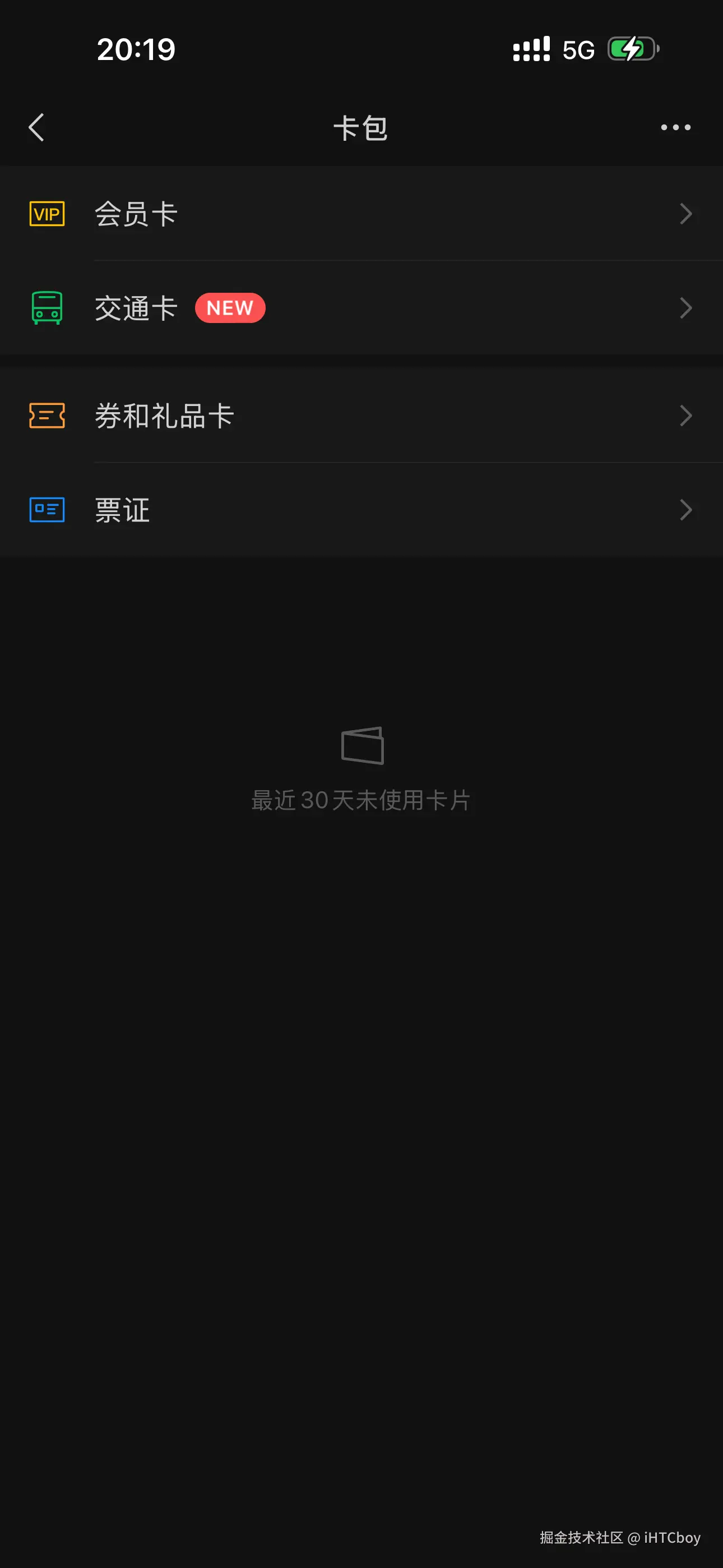
Task: Click the 卡包 title text
Action: [x=361, y=128]
